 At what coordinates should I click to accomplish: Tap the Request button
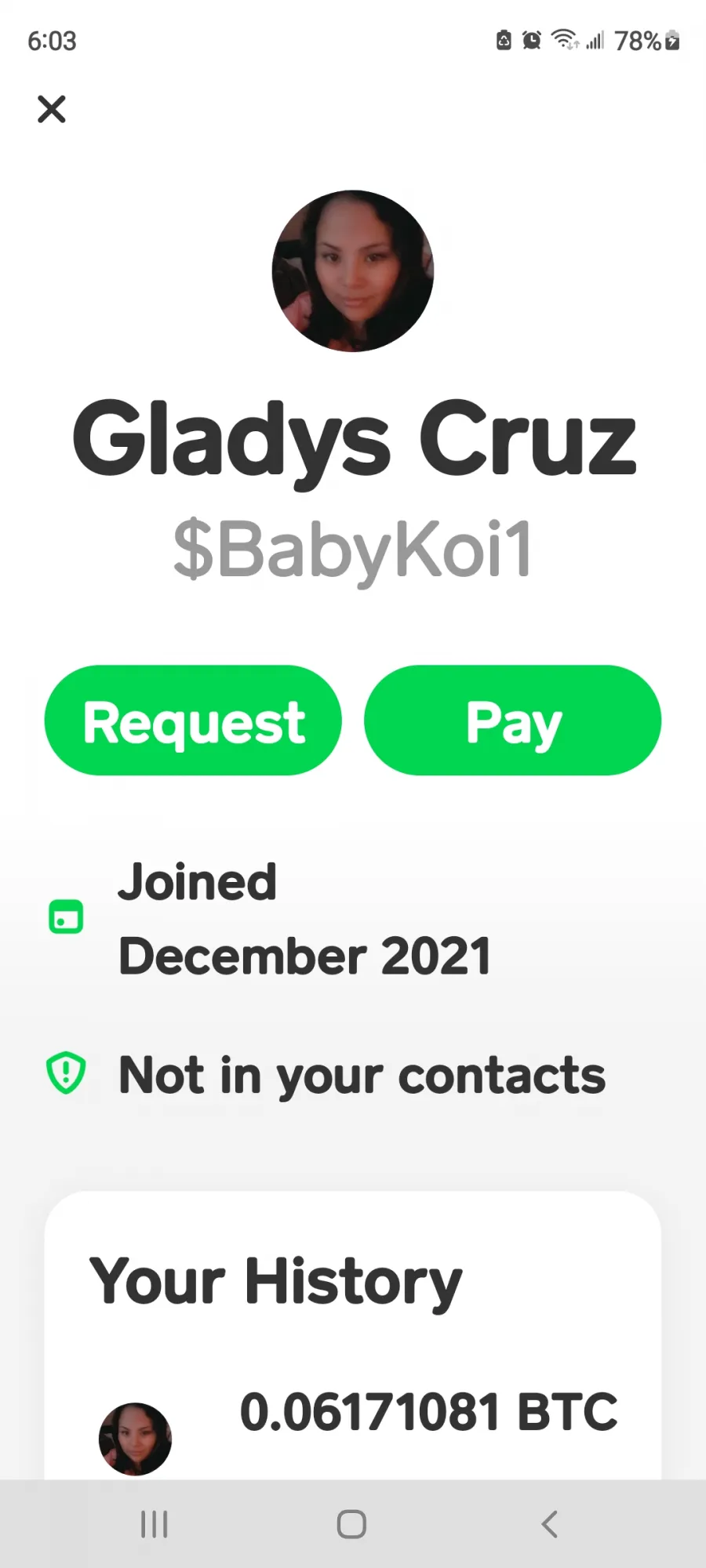pyautogui.click(x=193, y=720)
